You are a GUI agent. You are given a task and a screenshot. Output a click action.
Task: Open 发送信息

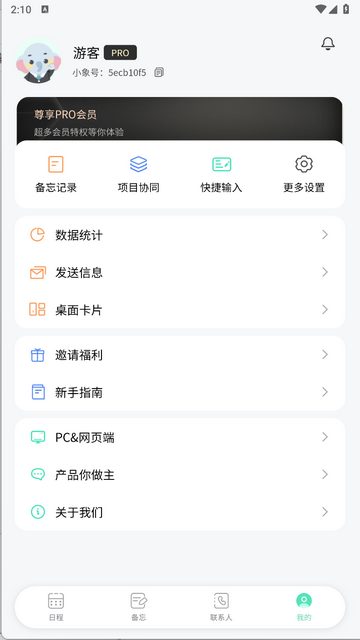coord(180,272)
